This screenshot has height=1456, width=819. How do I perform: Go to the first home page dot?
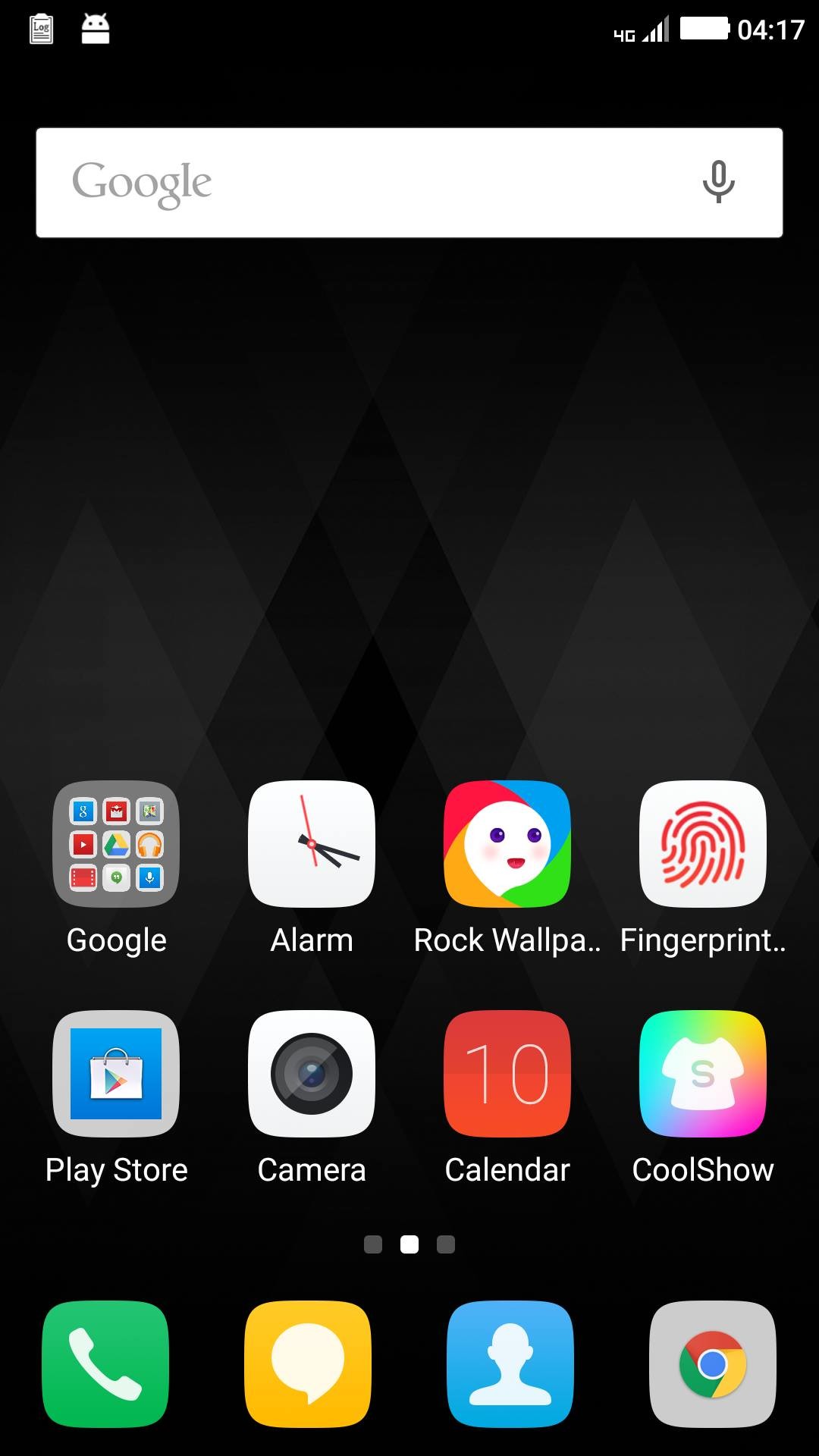point(373,1244)
